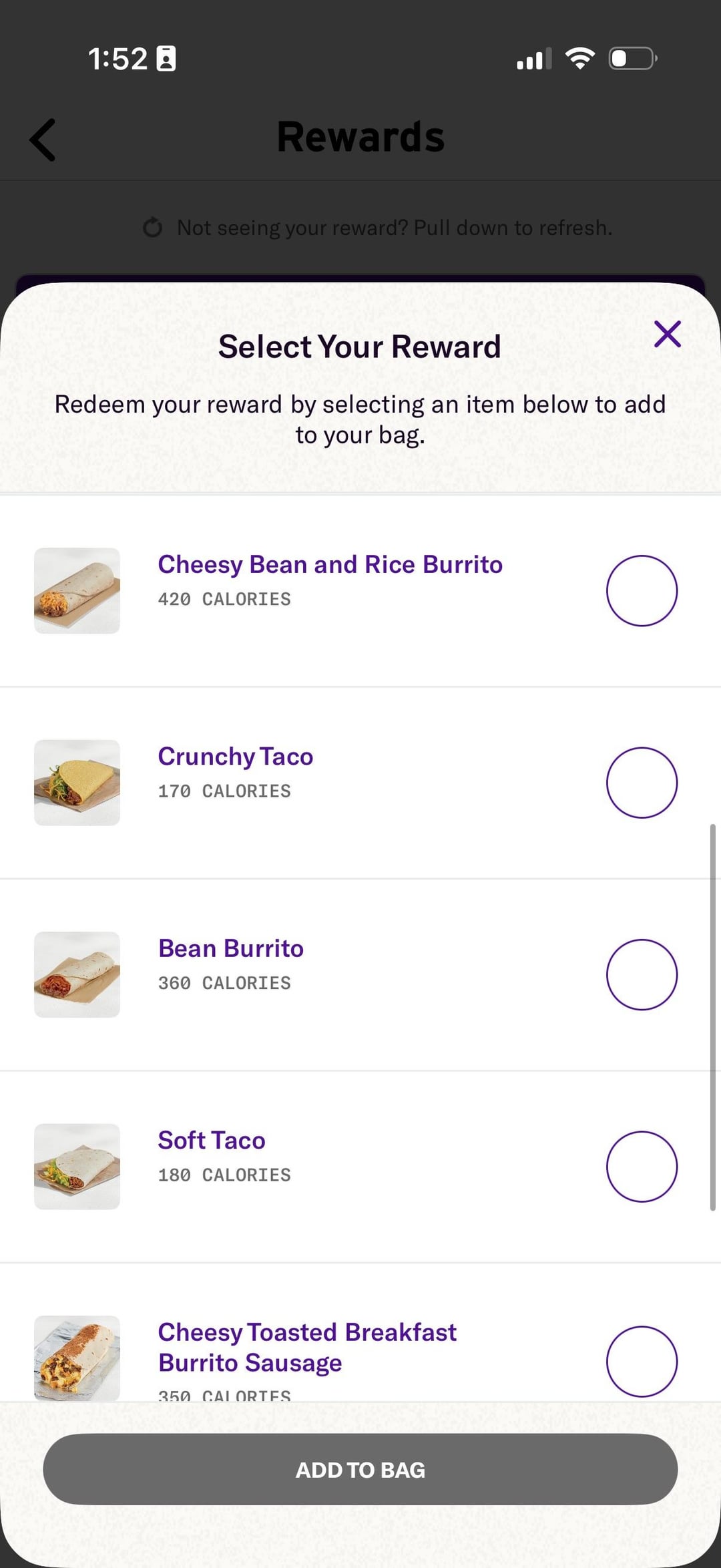Go back from the Rewards page

(43, 140)
